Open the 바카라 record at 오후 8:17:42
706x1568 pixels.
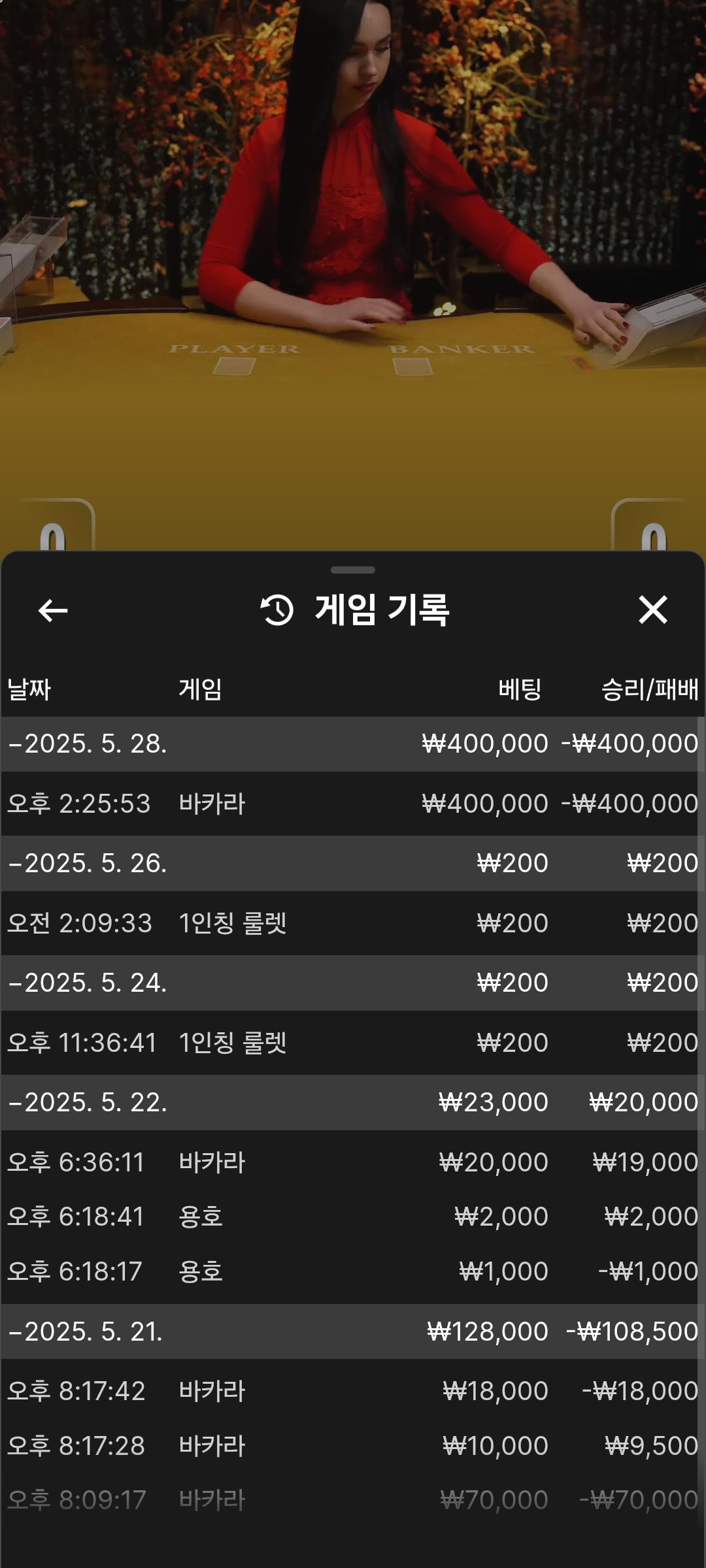(x=353, y=1391)
